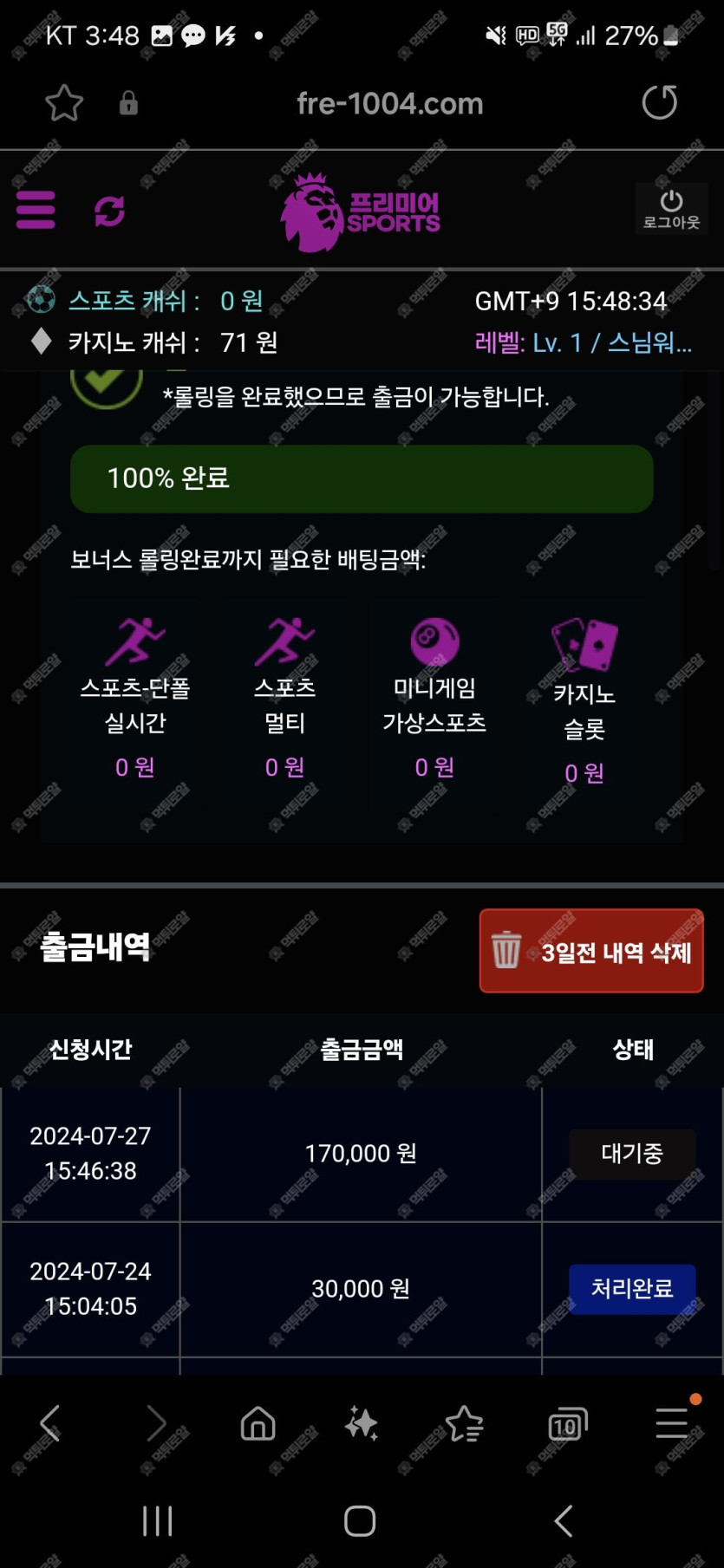
Task: Tap the Premier Sports logo
Action: point(361,212)
